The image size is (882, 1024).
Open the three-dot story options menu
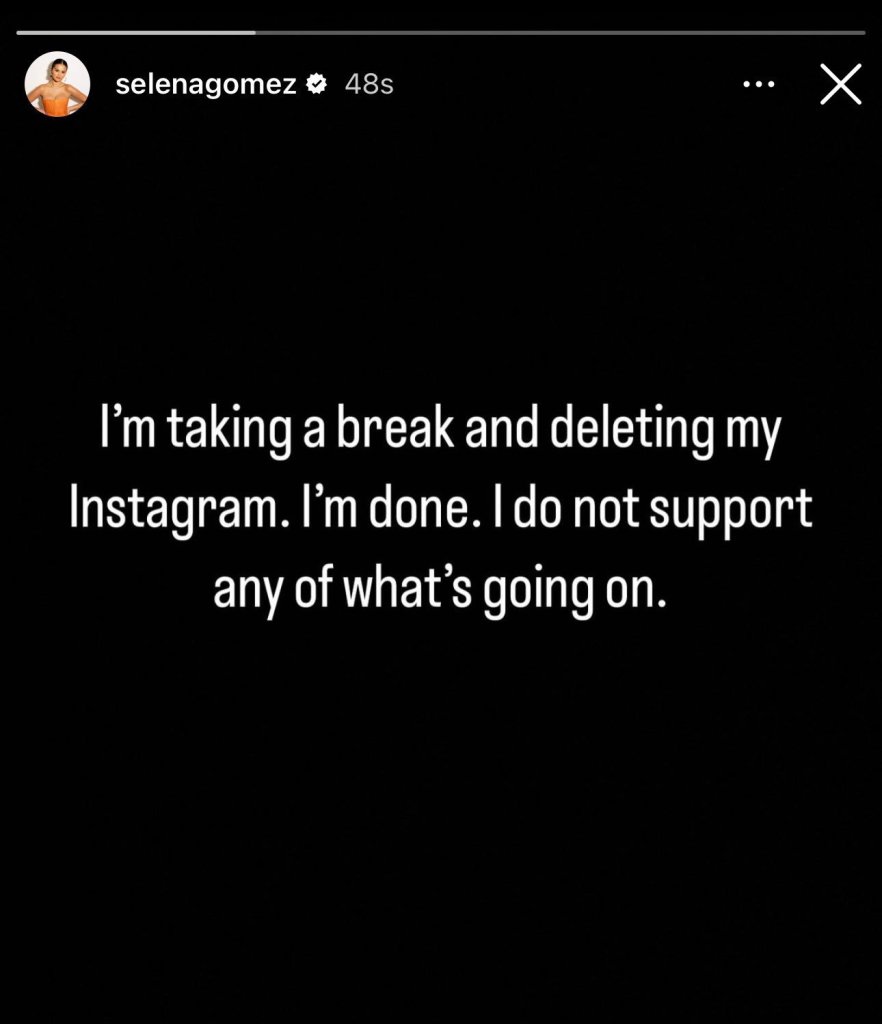point(759,85)
